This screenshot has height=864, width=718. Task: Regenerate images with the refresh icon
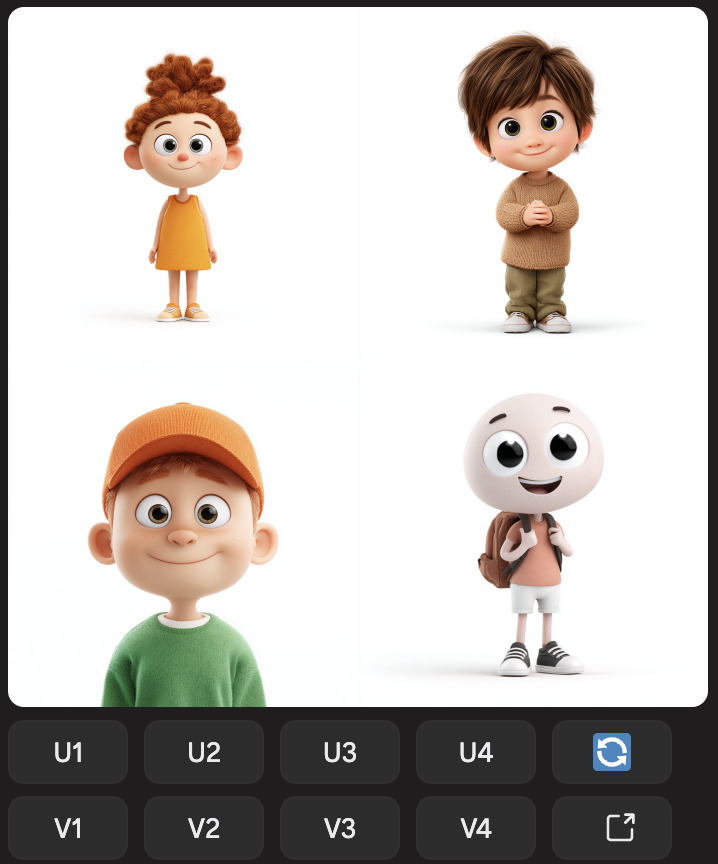tap(612, 752)
